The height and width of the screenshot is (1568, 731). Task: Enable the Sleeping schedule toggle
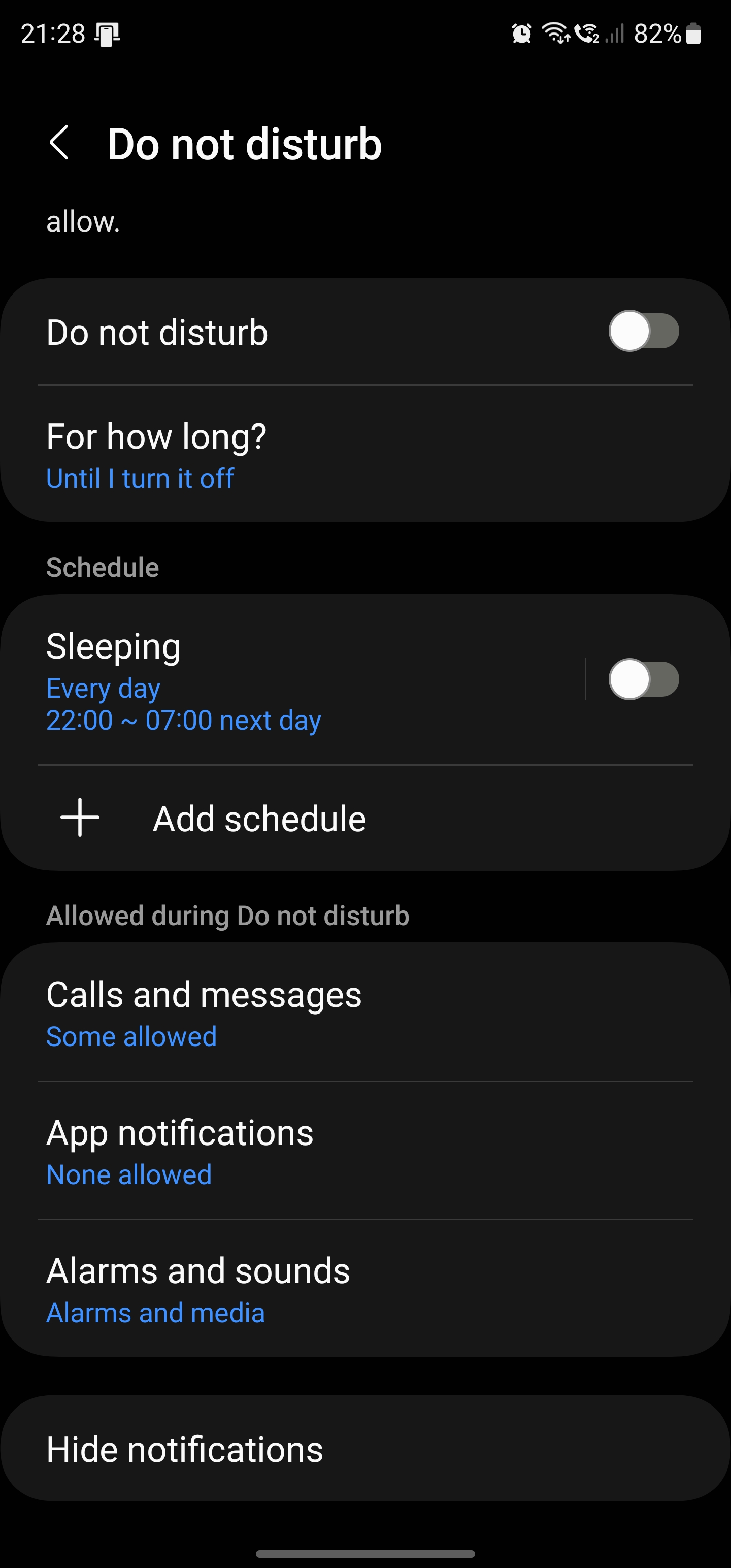(643, 679)
